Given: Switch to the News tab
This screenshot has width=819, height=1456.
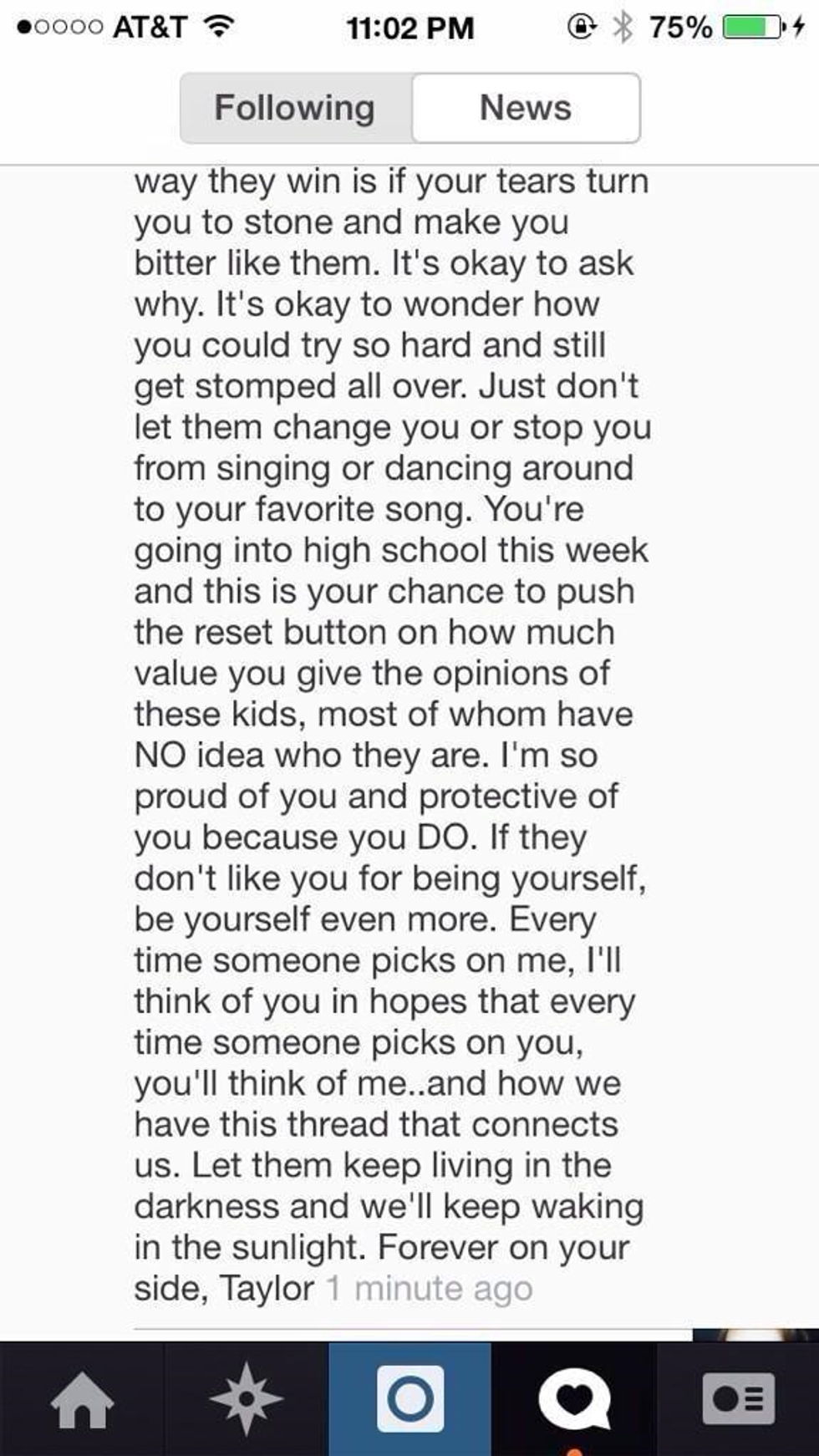Looking at the screenshot, I should (526, 109).
